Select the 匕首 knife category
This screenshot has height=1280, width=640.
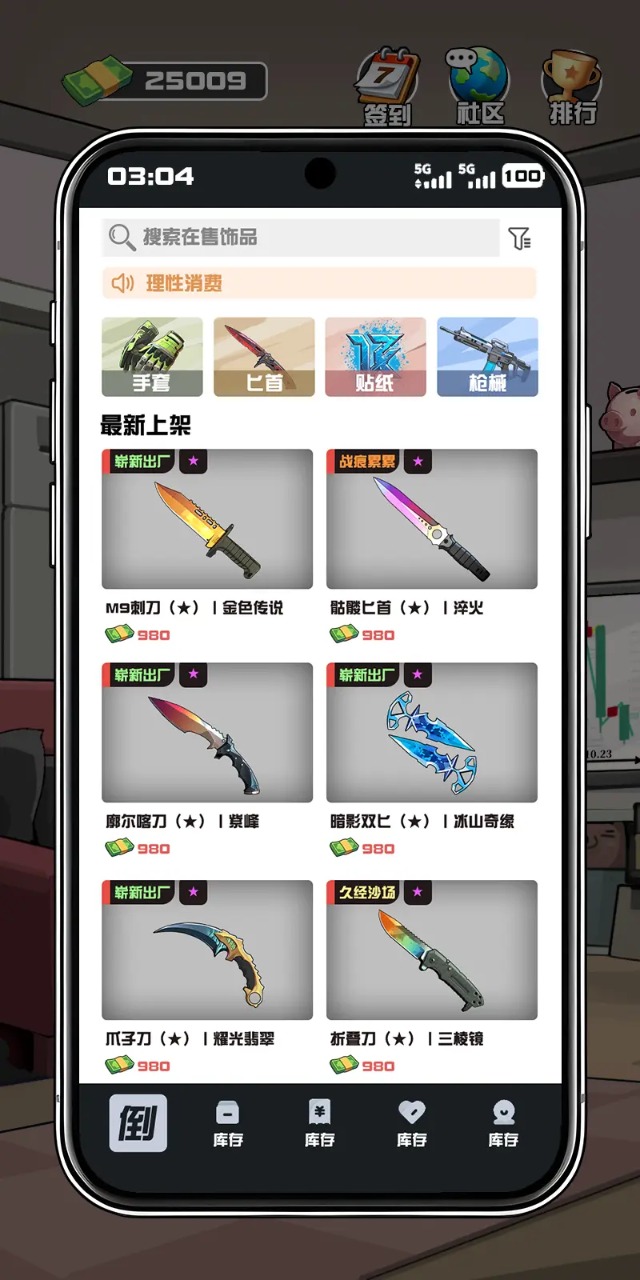[264, 356]
